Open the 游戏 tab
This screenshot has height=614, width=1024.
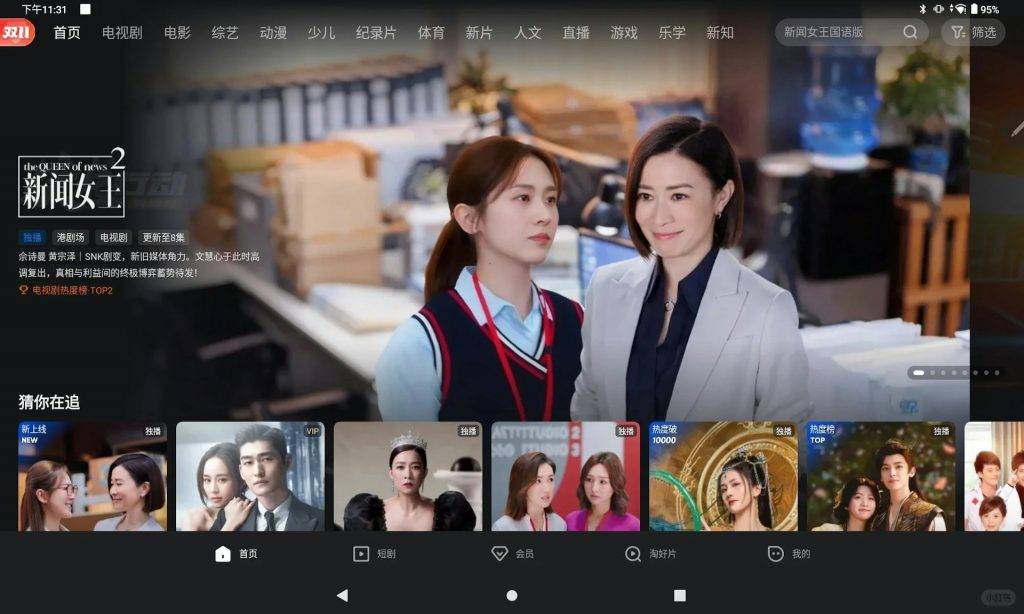(x=624, y=33)
